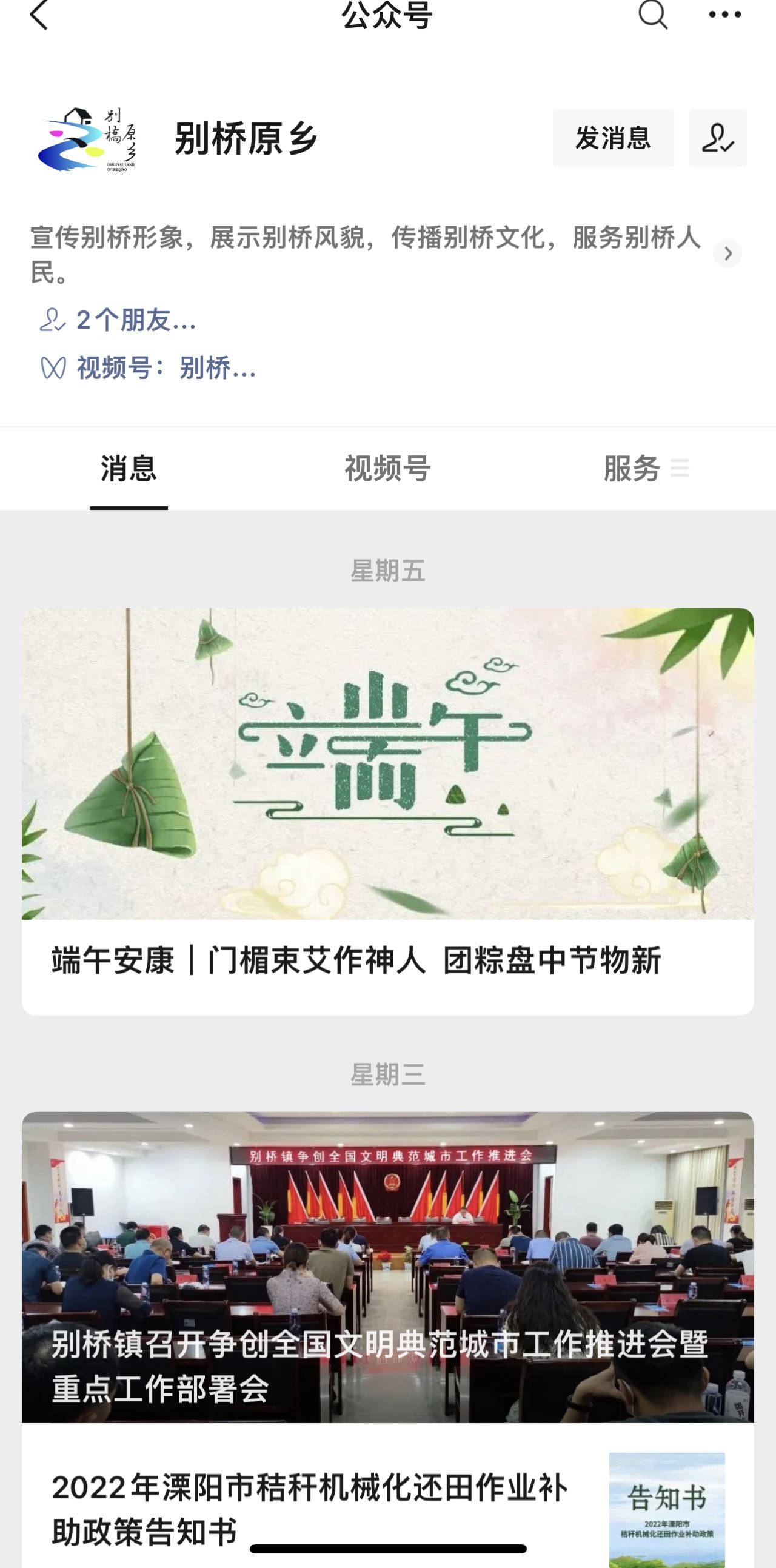
Task: Switch to the 视频号 tab
Action: click(387, 469)
